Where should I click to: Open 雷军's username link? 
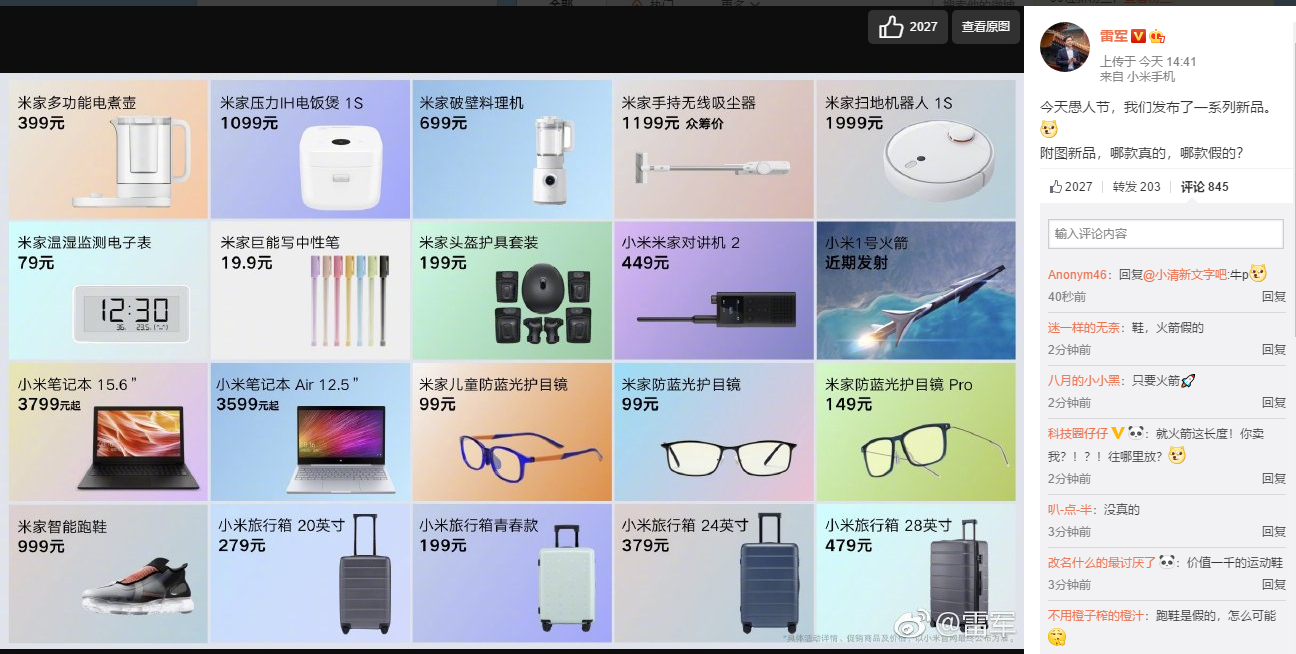1113,36
